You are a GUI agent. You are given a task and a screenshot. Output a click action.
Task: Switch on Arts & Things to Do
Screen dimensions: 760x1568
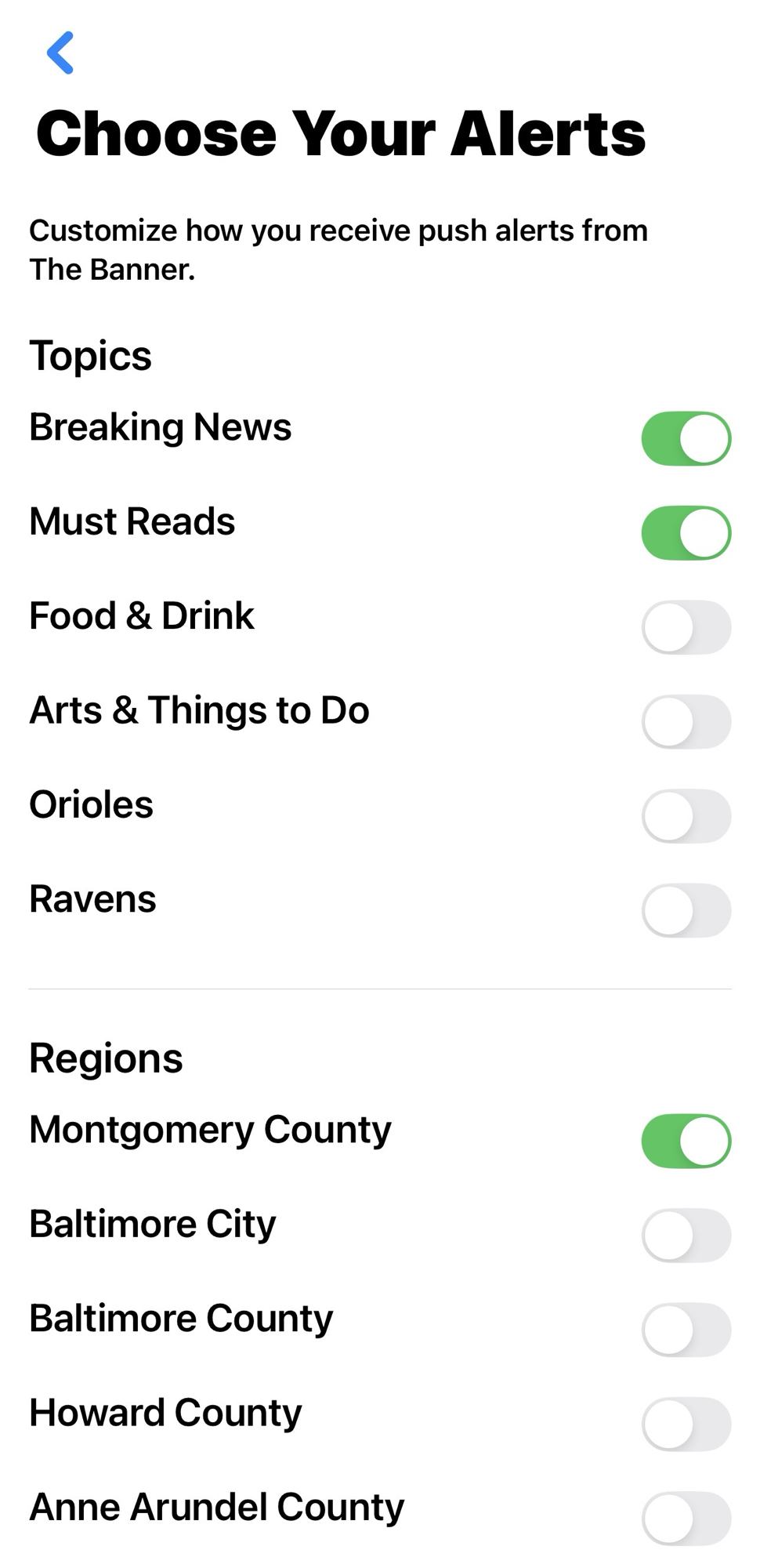pyautogui.click(x=686, y=721)
